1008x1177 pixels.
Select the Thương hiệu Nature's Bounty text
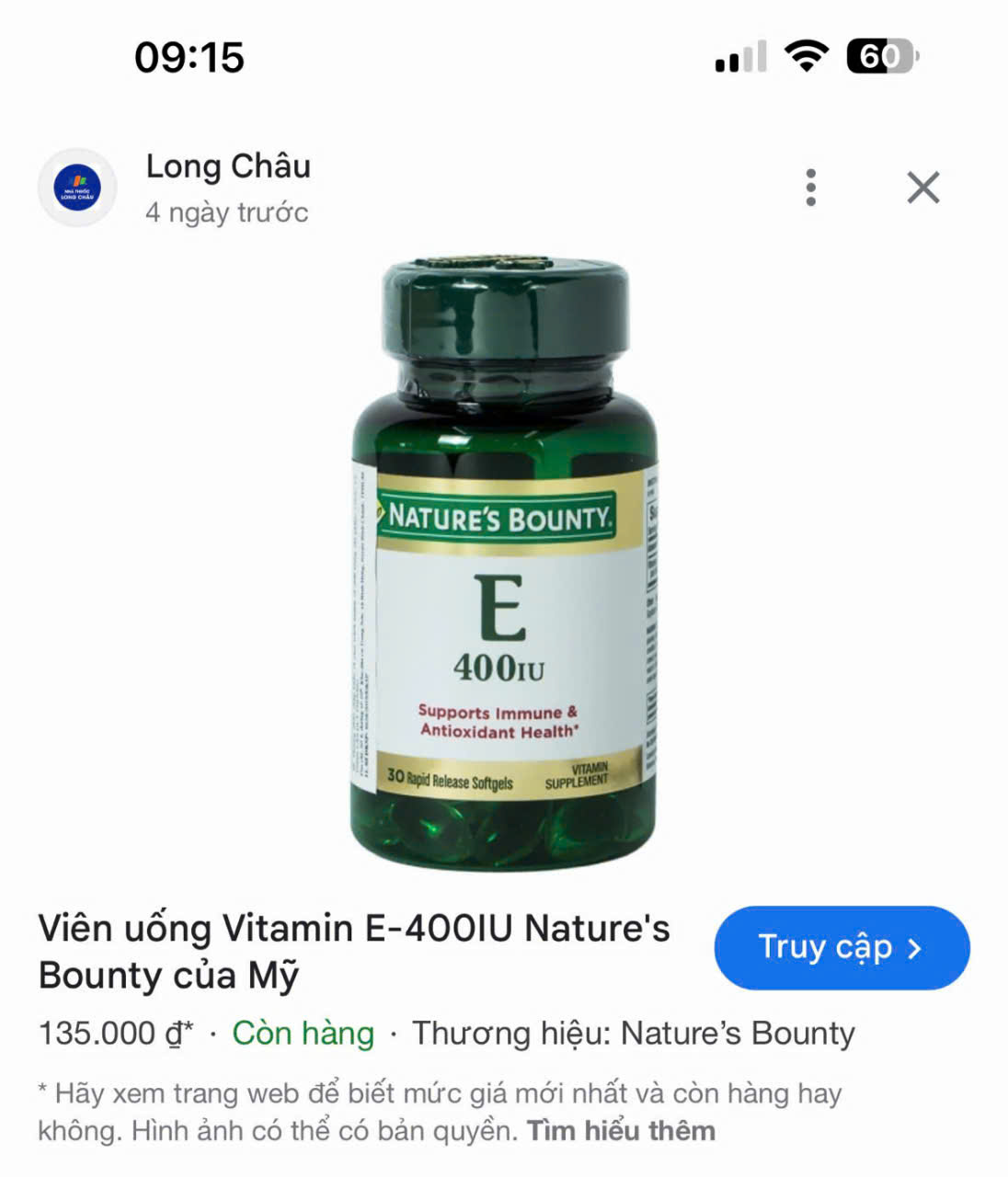[x=633, y=1033]
